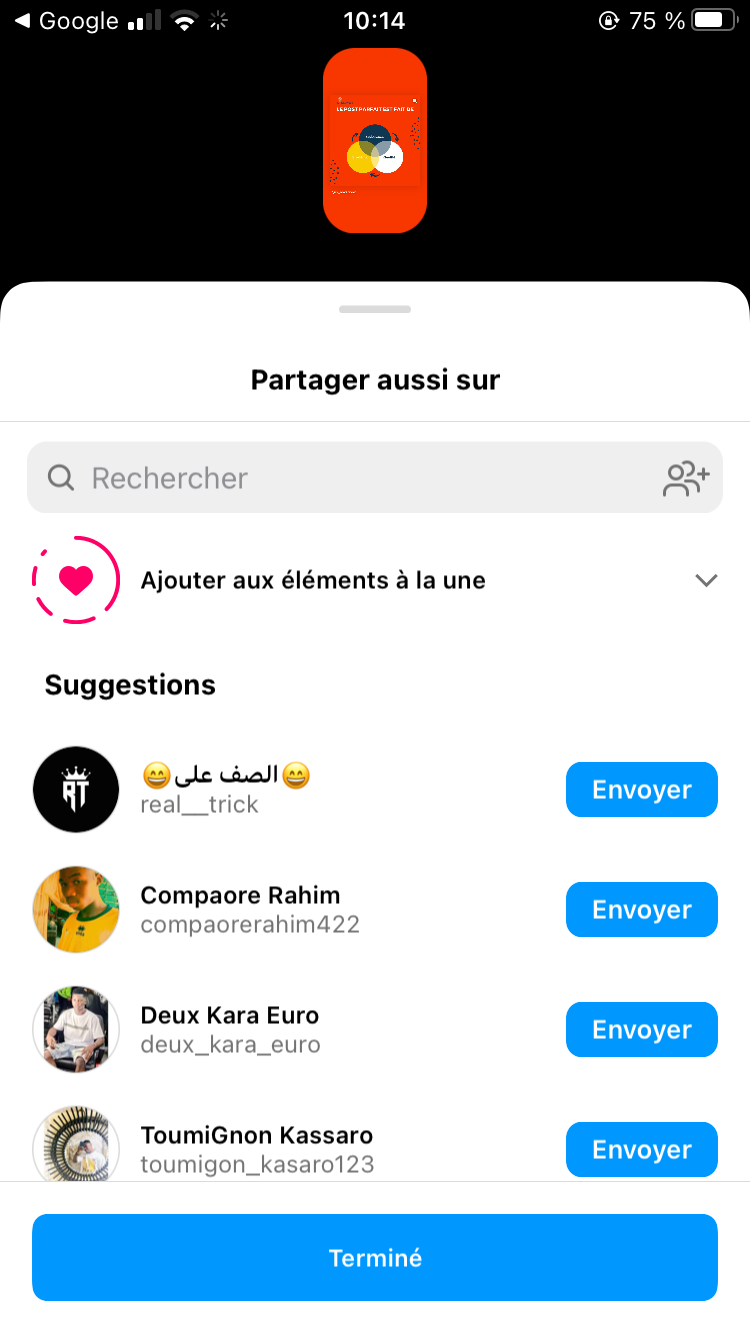Tap Envoyer for ToumiGnon Kassaro
The width and height of the screenshot is (750, 1334).
[641, 1149]
